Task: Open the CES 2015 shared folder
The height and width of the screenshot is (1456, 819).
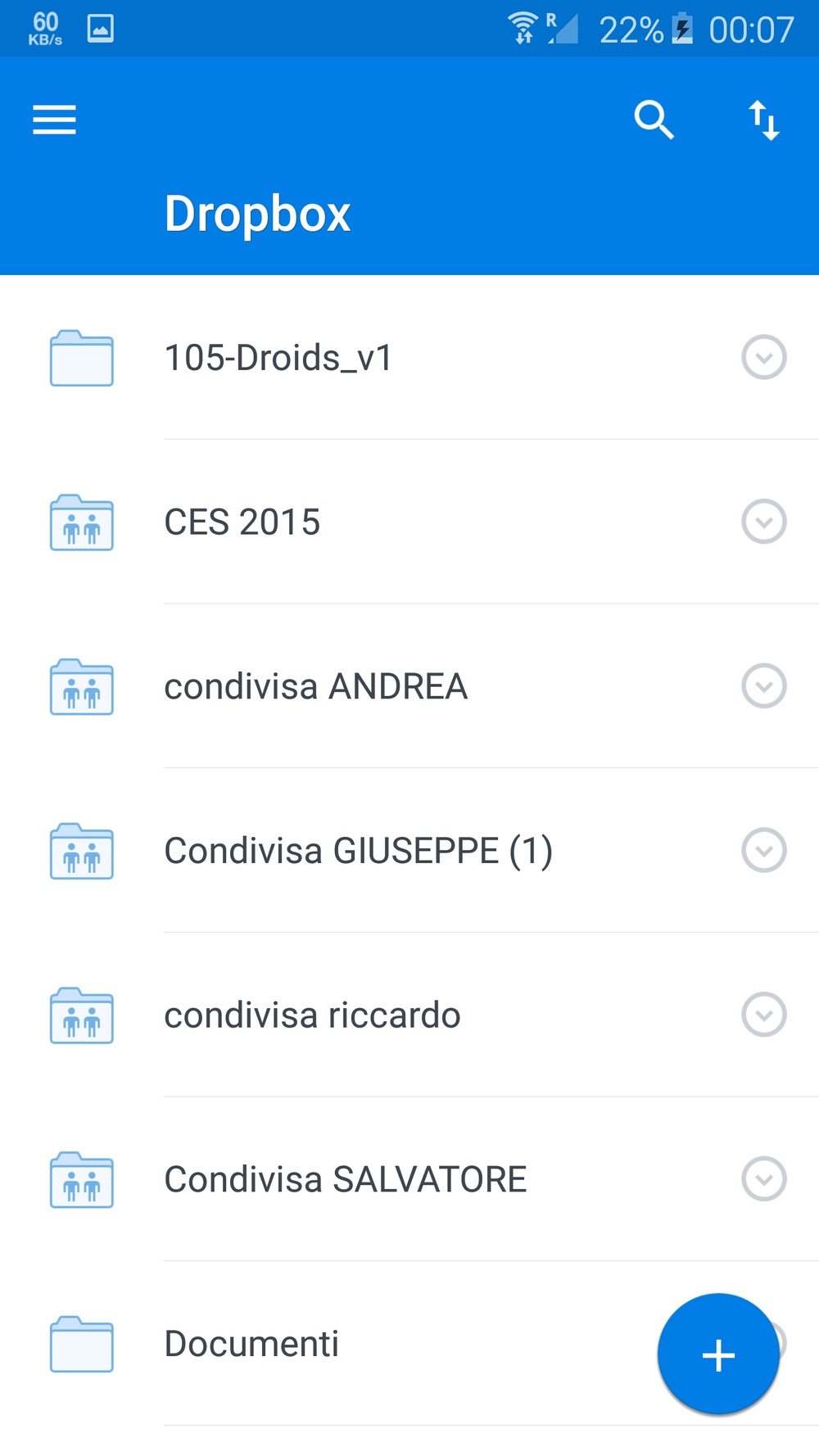Action: click(x=242, y=522)
